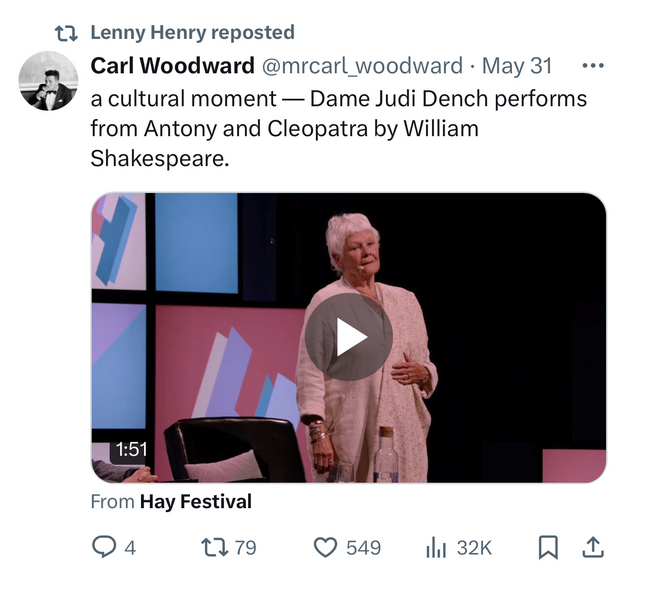Open Carl Woodward's profile via display name
The image size is (657, 590).
[x=172, y=66]
